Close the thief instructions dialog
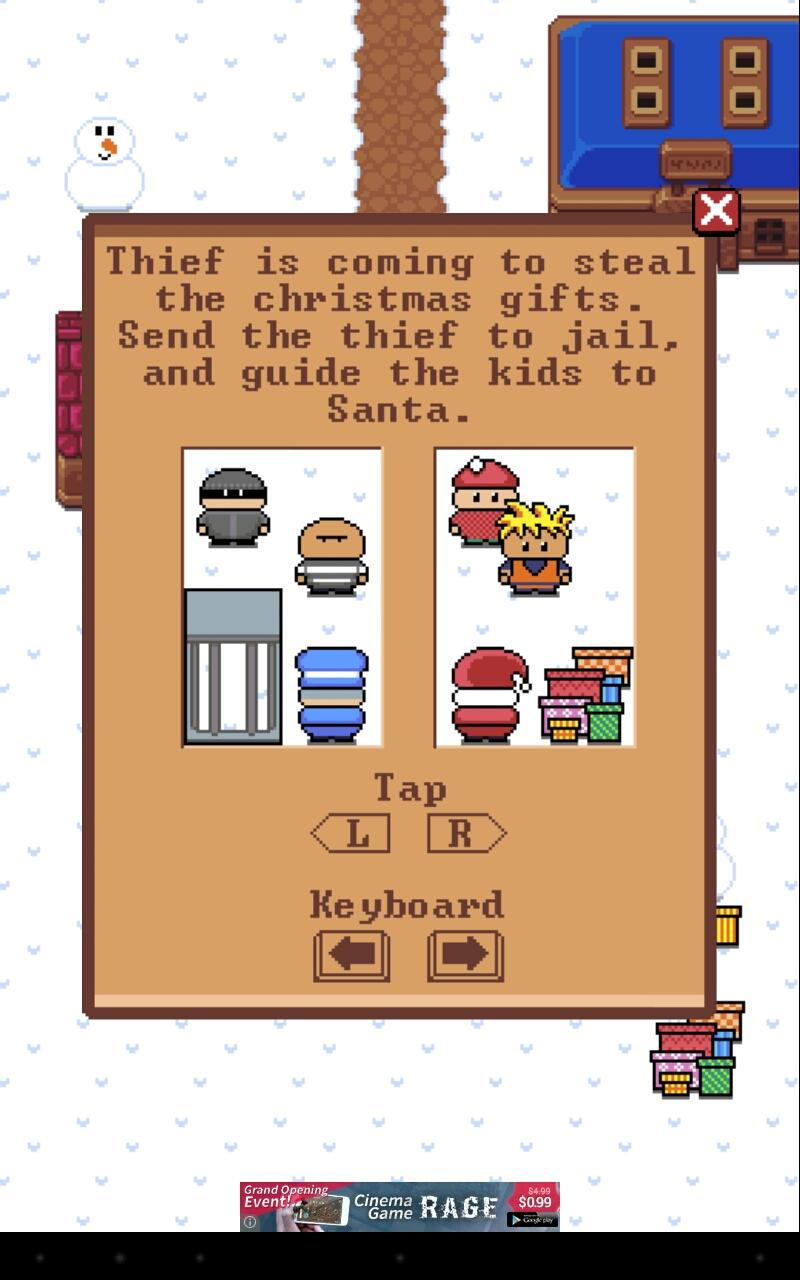 click(716, 212)
